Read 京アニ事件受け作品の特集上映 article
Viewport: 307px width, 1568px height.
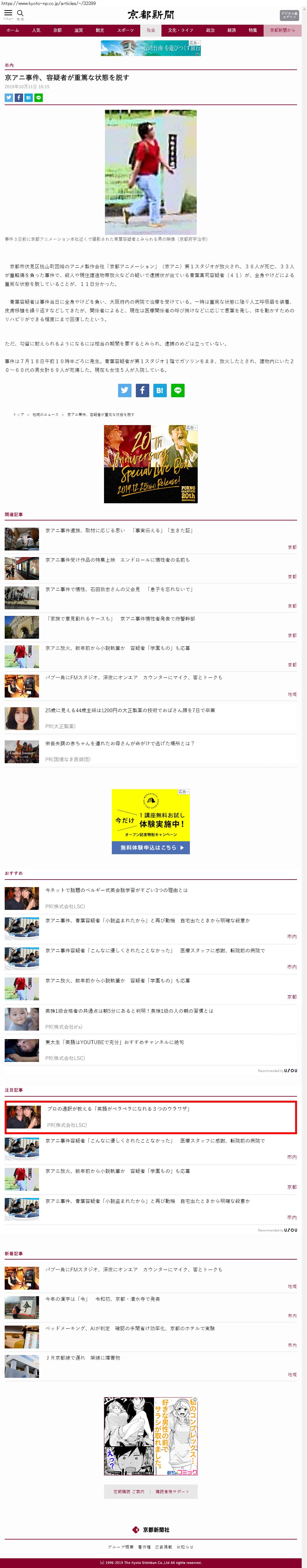click(x=117, y=560)
